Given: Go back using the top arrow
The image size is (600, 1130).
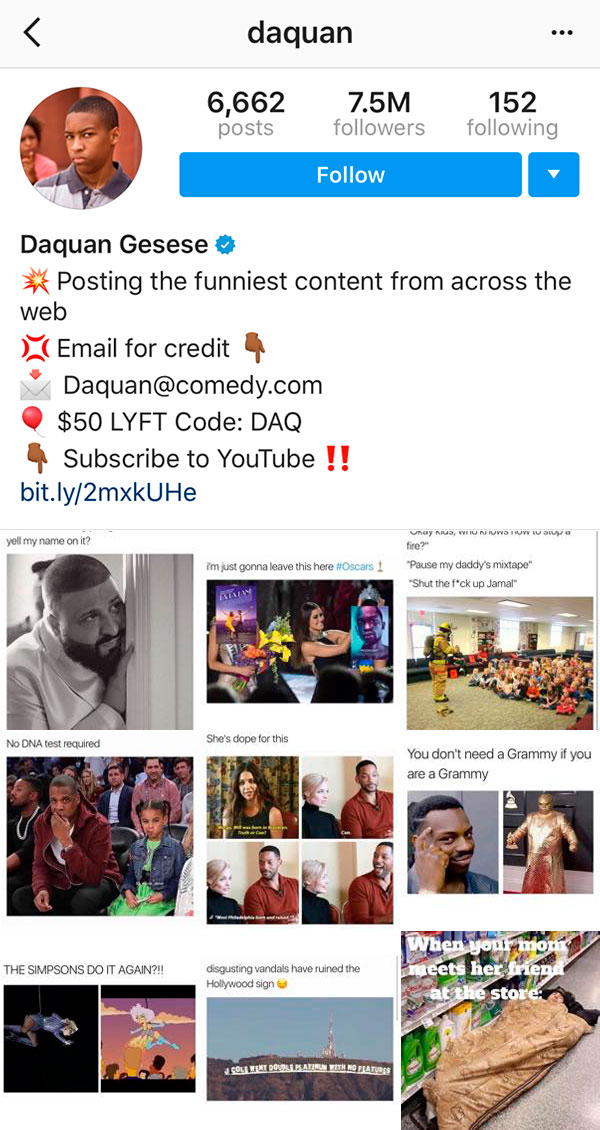Looking at the screenshot, I should point(32,32).
